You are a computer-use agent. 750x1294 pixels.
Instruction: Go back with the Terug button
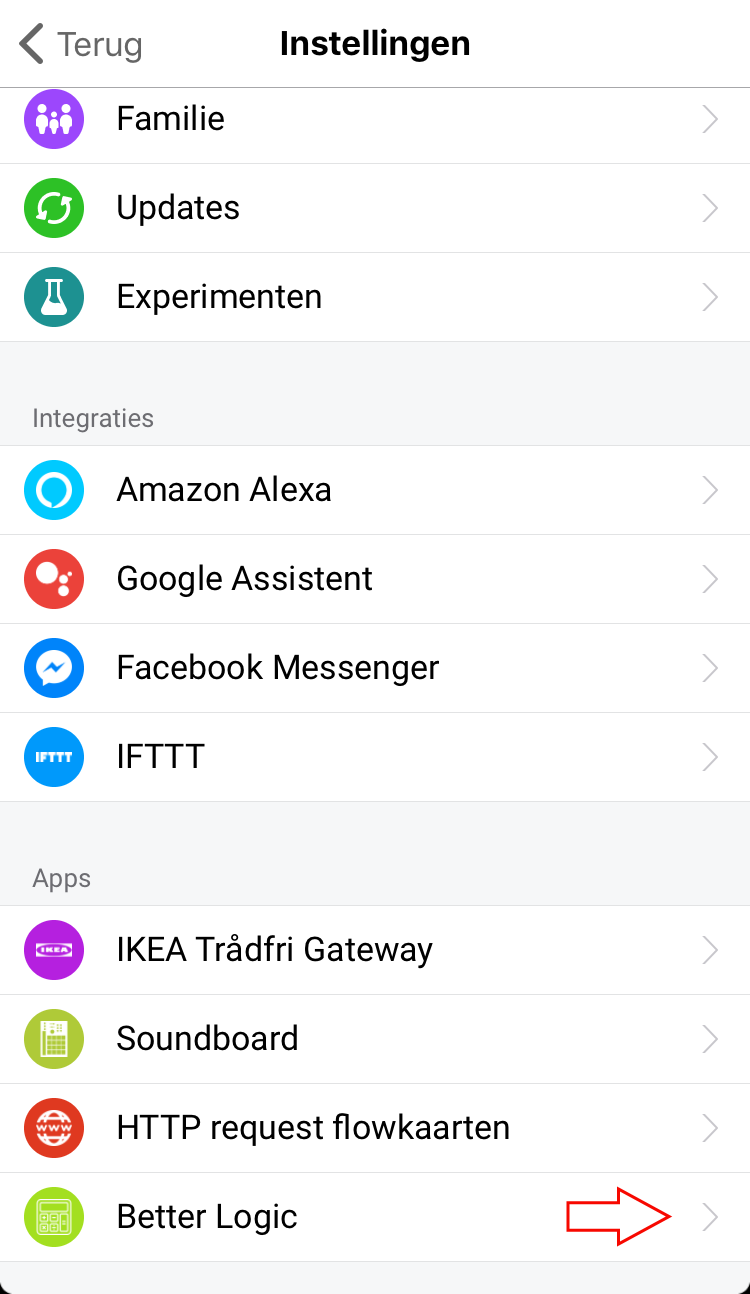click(x=82, y=45)
